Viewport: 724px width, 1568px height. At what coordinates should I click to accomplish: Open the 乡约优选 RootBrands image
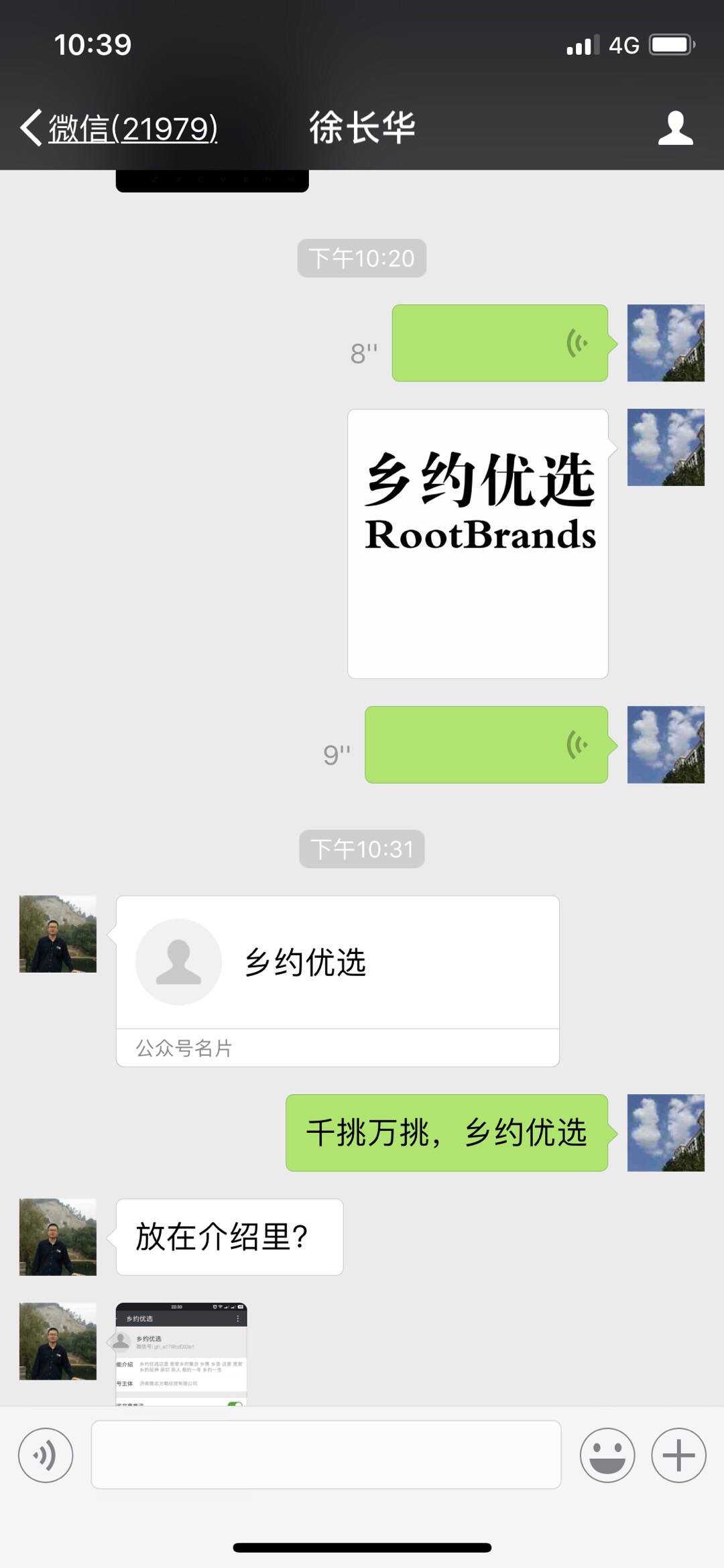coord(478,544)
